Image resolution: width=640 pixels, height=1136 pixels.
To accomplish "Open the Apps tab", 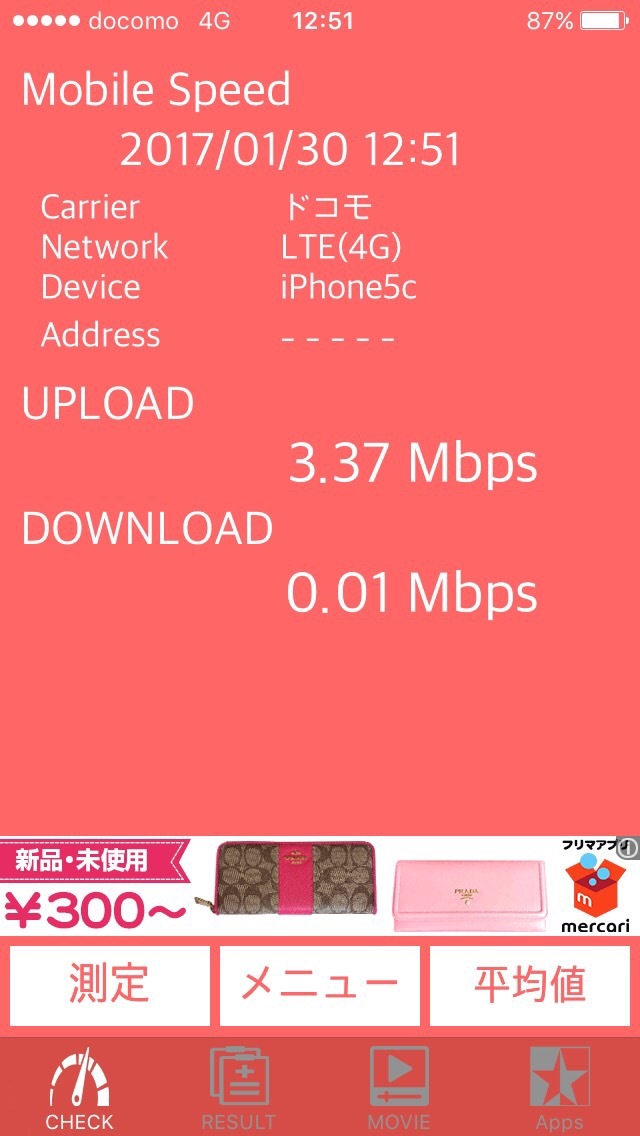I will (559, 1088).
